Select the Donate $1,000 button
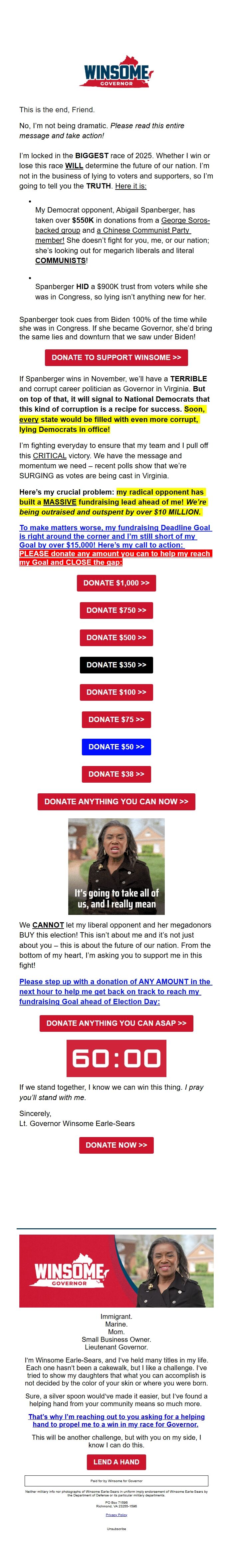This screenshot has width=233, height=1568. point(116,583)
